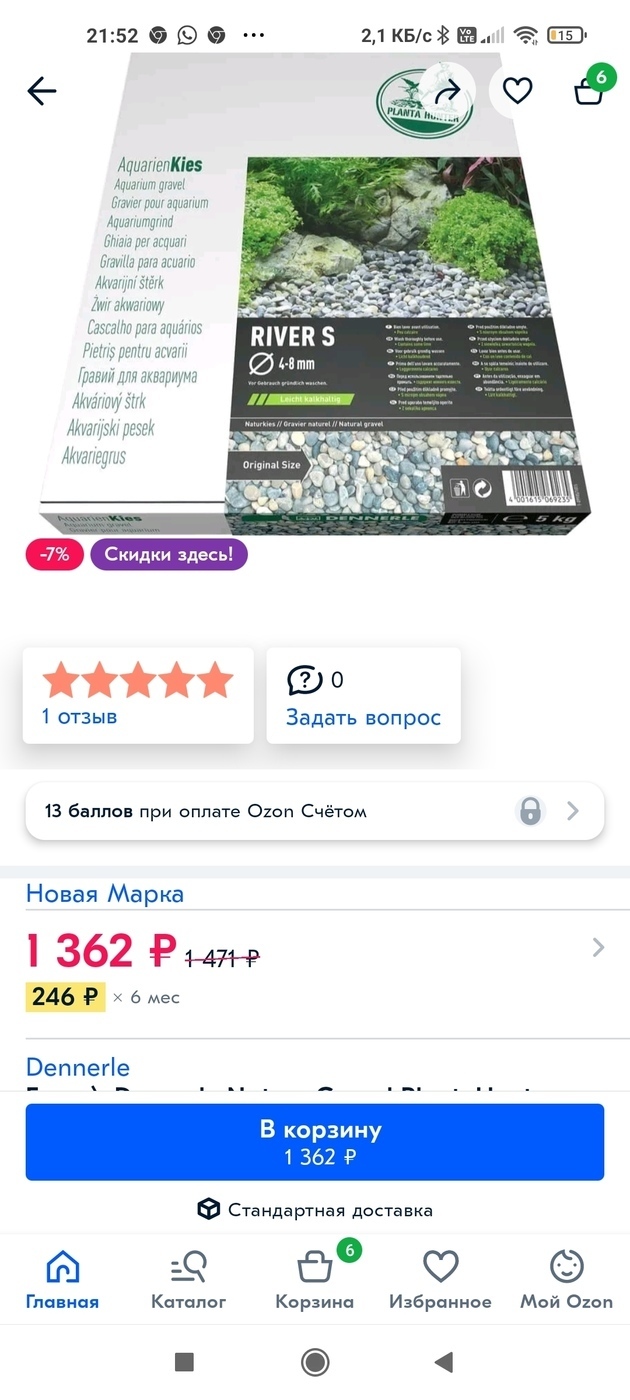The height and width of the screenshot is (1400, 630).
Task: Tap the "Скидки здесь!" badge
Action: (x=169, y=555)
